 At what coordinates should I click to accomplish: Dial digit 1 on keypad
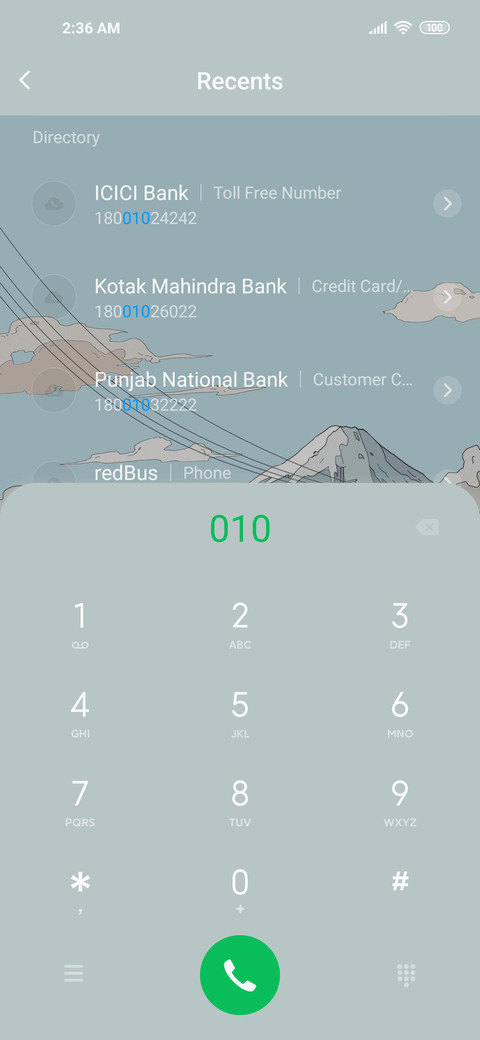[x=80, y=625]
